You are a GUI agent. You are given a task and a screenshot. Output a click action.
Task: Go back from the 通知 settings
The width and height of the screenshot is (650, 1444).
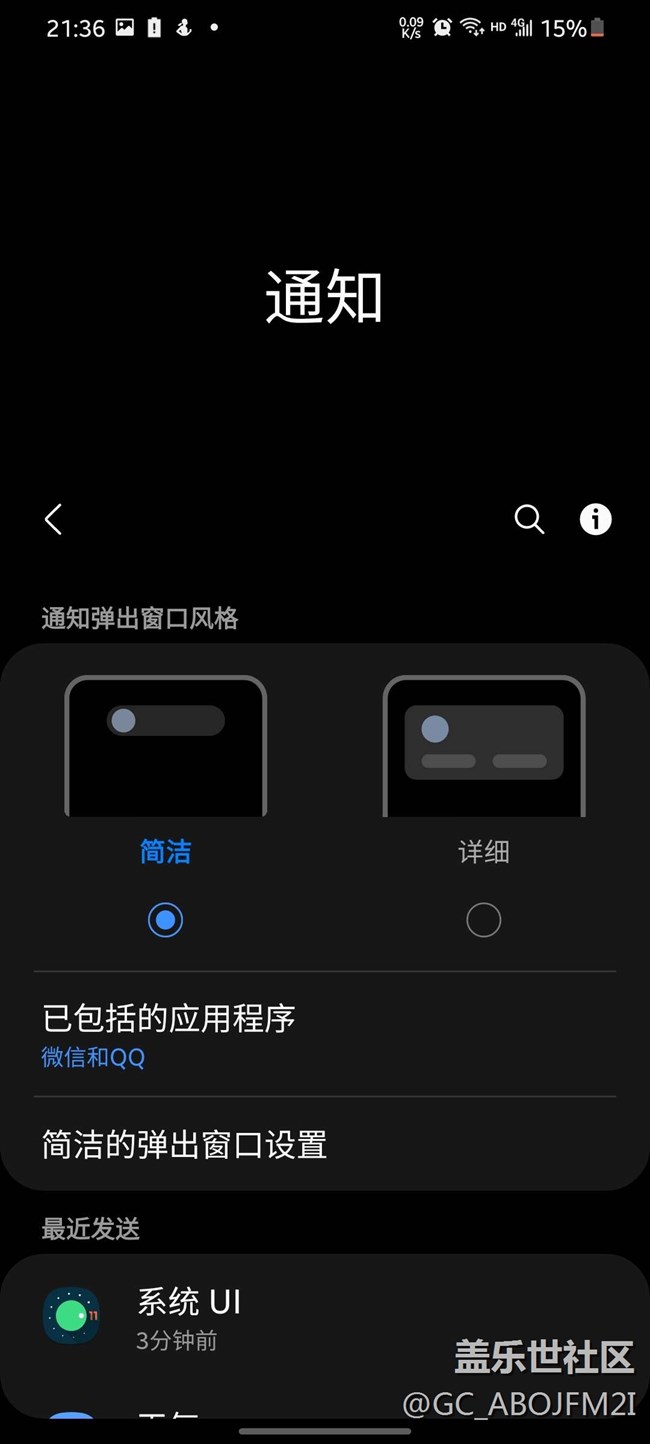click(x=54, y=519)
